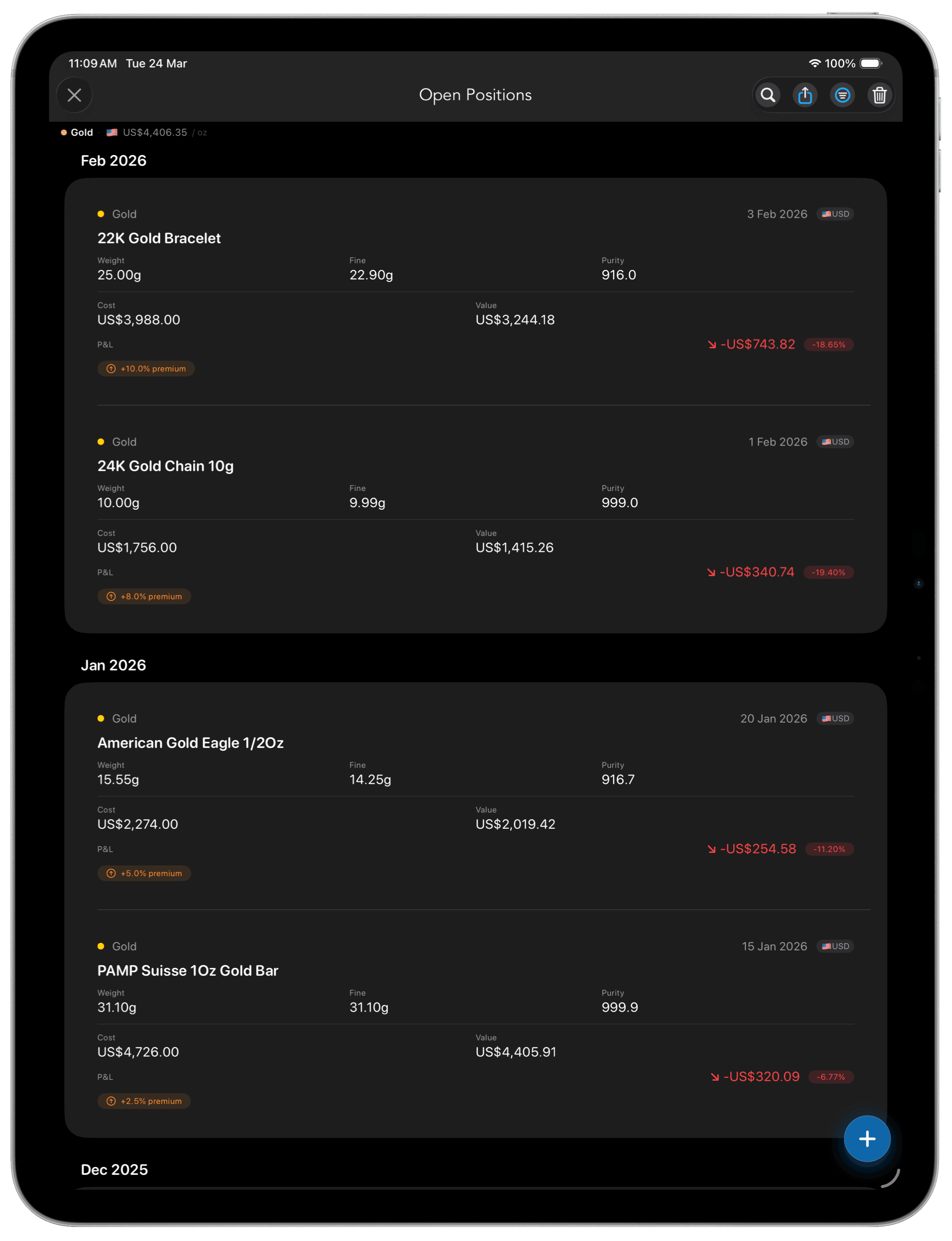Tap the premium warning icon on 22K Gold Bracelet
The width and height of the screenshot is (952, 1241).
[x=111, y=368]
